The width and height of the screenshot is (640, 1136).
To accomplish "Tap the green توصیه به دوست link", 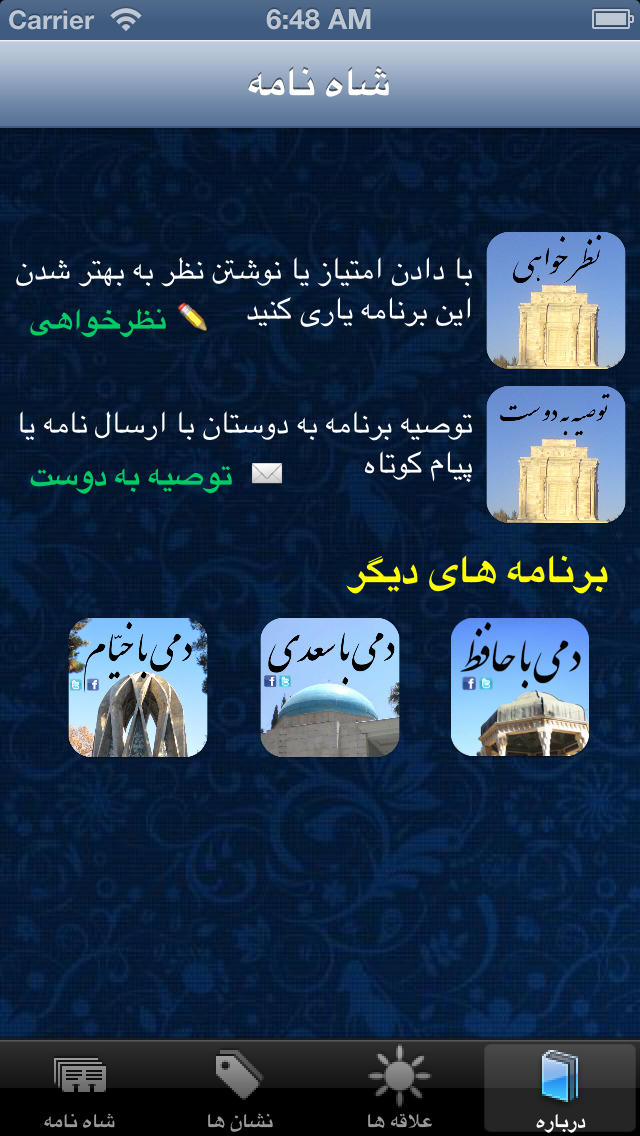I will click(131, 477).
